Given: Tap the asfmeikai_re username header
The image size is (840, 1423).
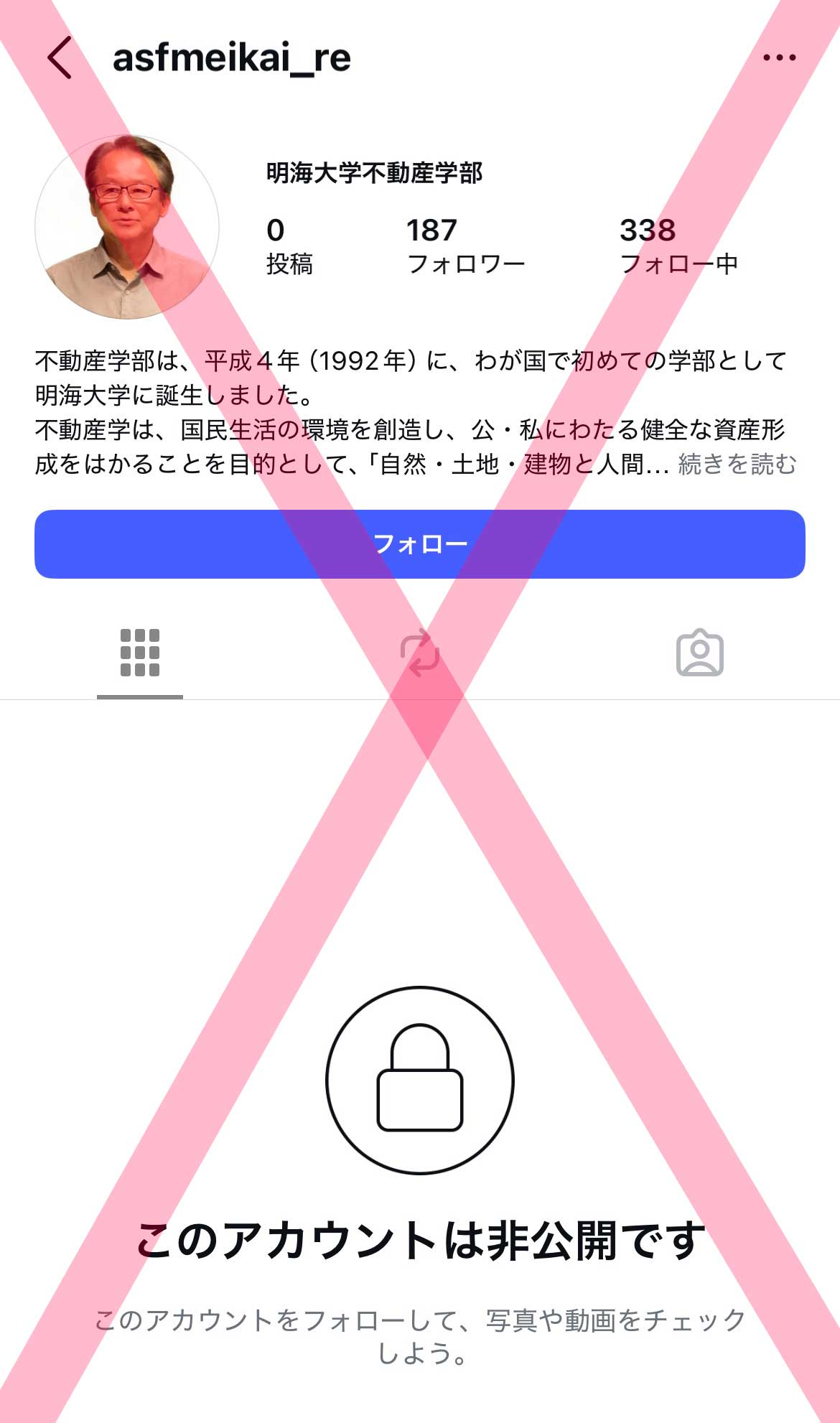Looking at the screenshot, I should [x=233, y=59].
